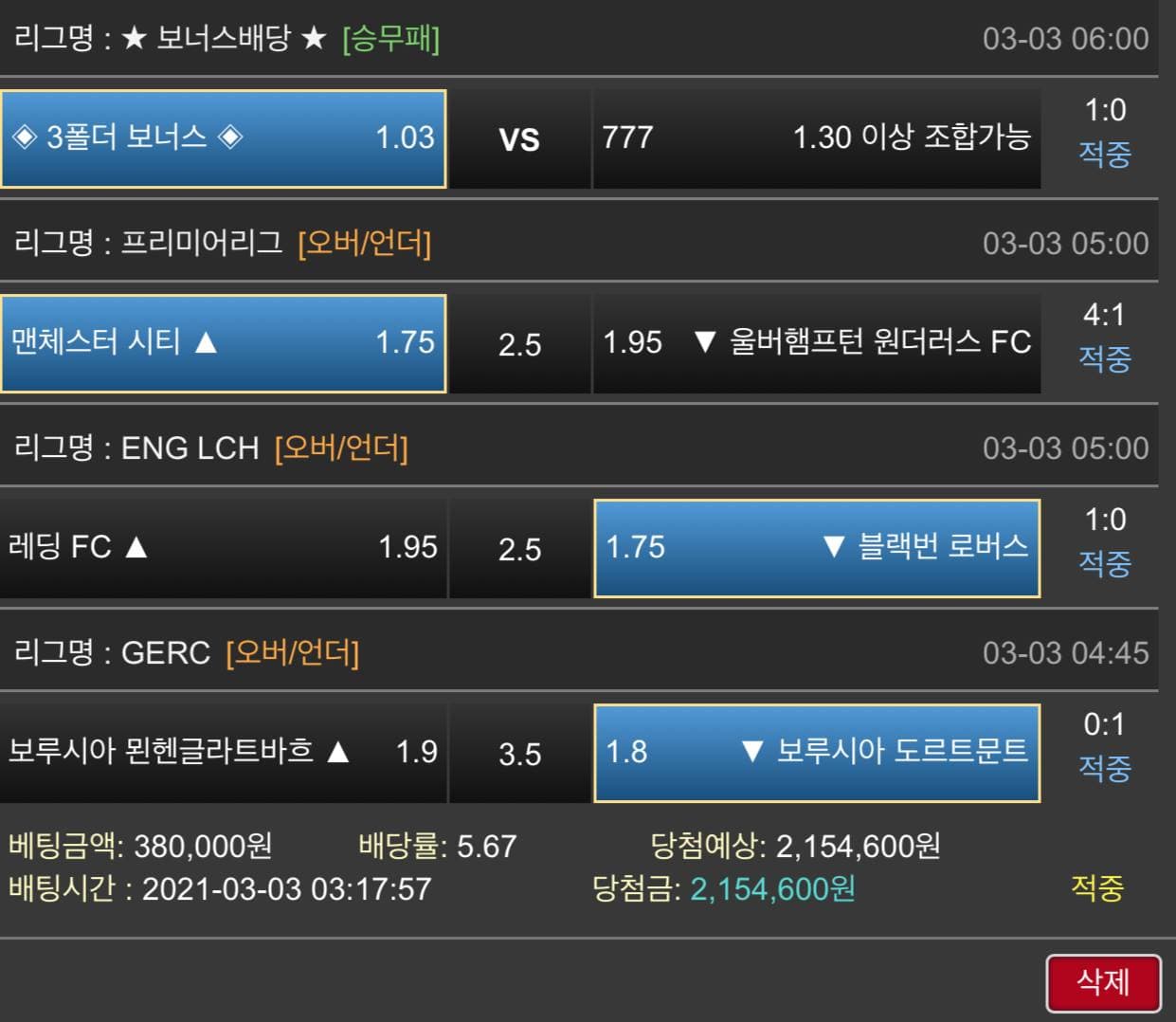Viewport: 1176px width, 1022px height.
Task: Delete this bet slip with 삭제
Action: tap(1103, 982)
